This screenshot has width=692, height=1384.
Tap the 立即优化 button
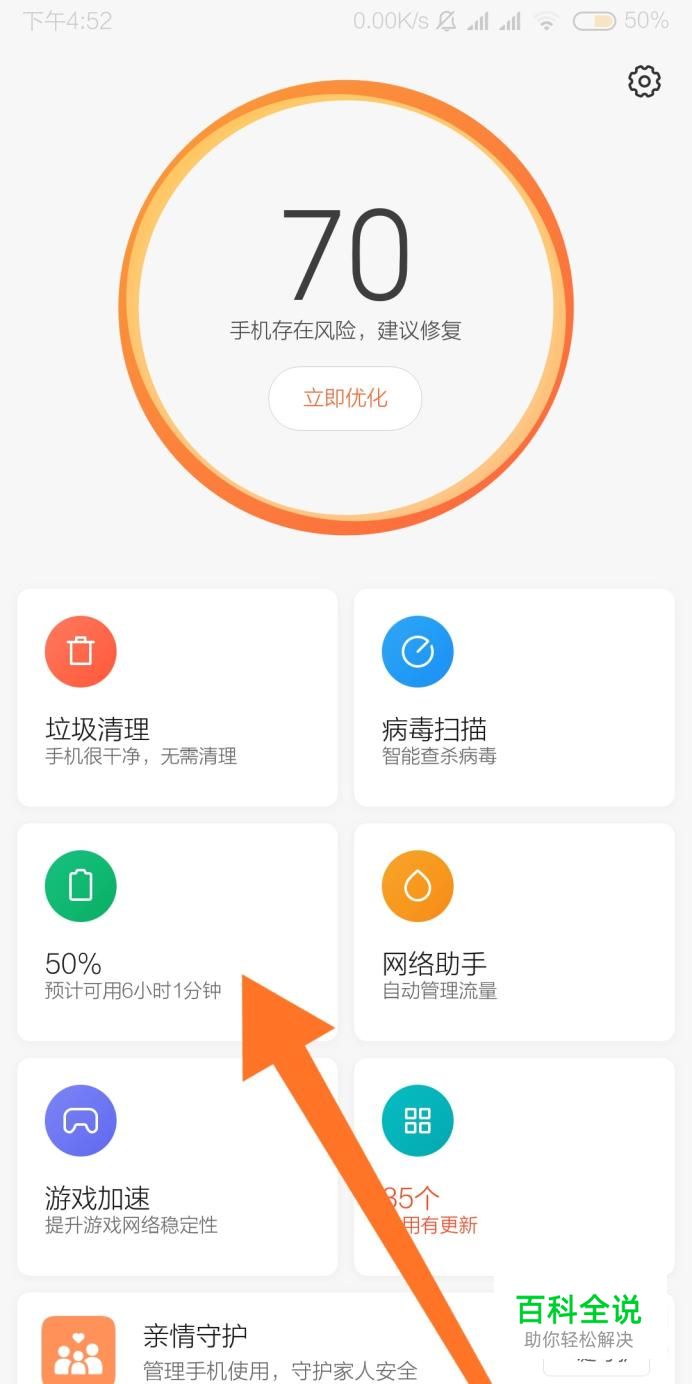pos(345,398)
